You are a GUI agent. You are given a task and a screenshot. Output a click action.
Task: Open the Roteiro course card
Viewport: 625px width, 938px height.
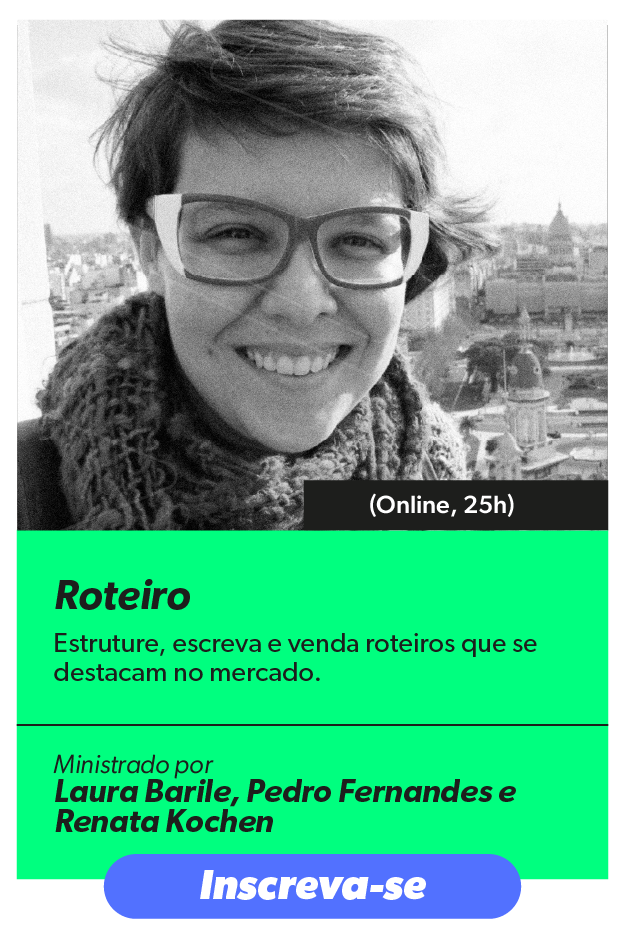[122, 596]
